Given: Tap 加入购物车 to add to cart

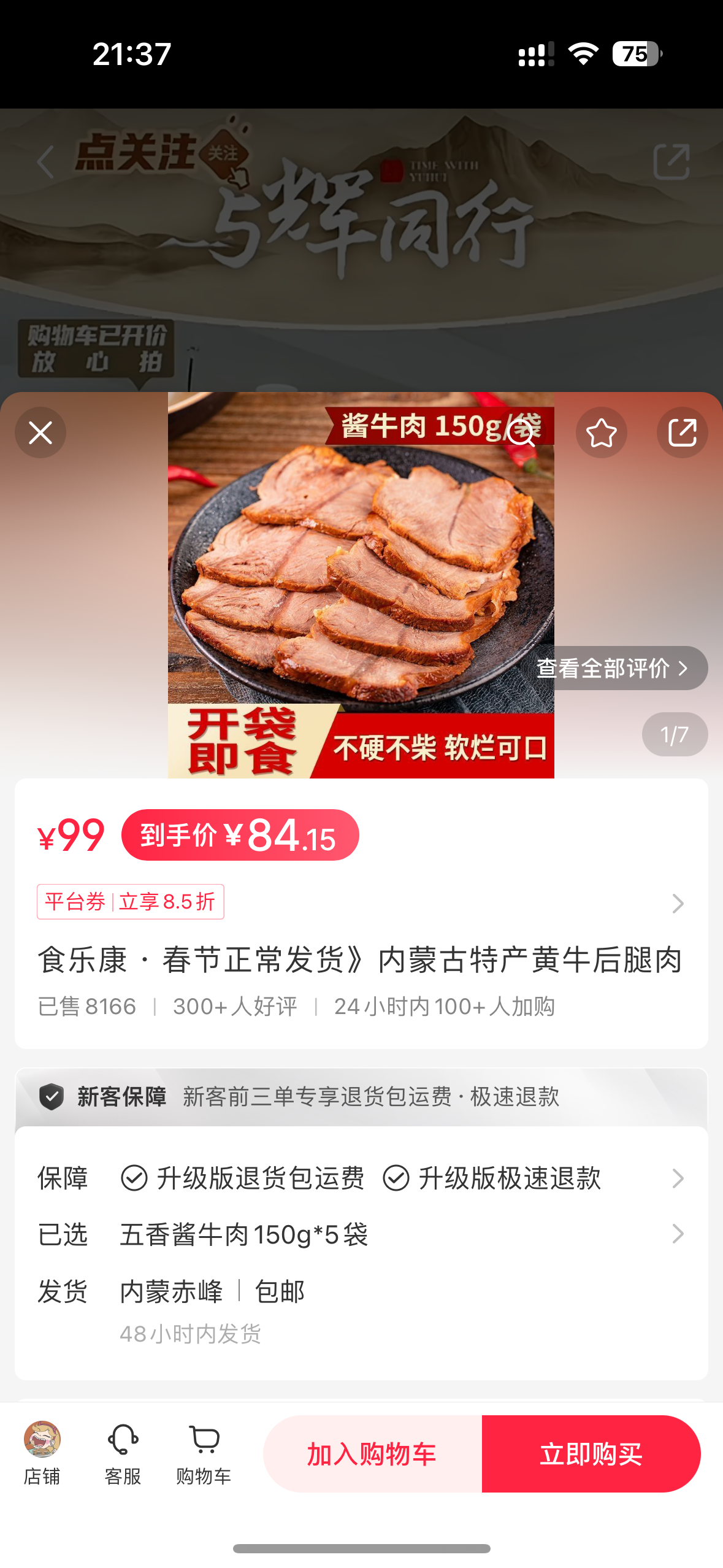Looking at the screenshot, I should [x=372, y=1454].
